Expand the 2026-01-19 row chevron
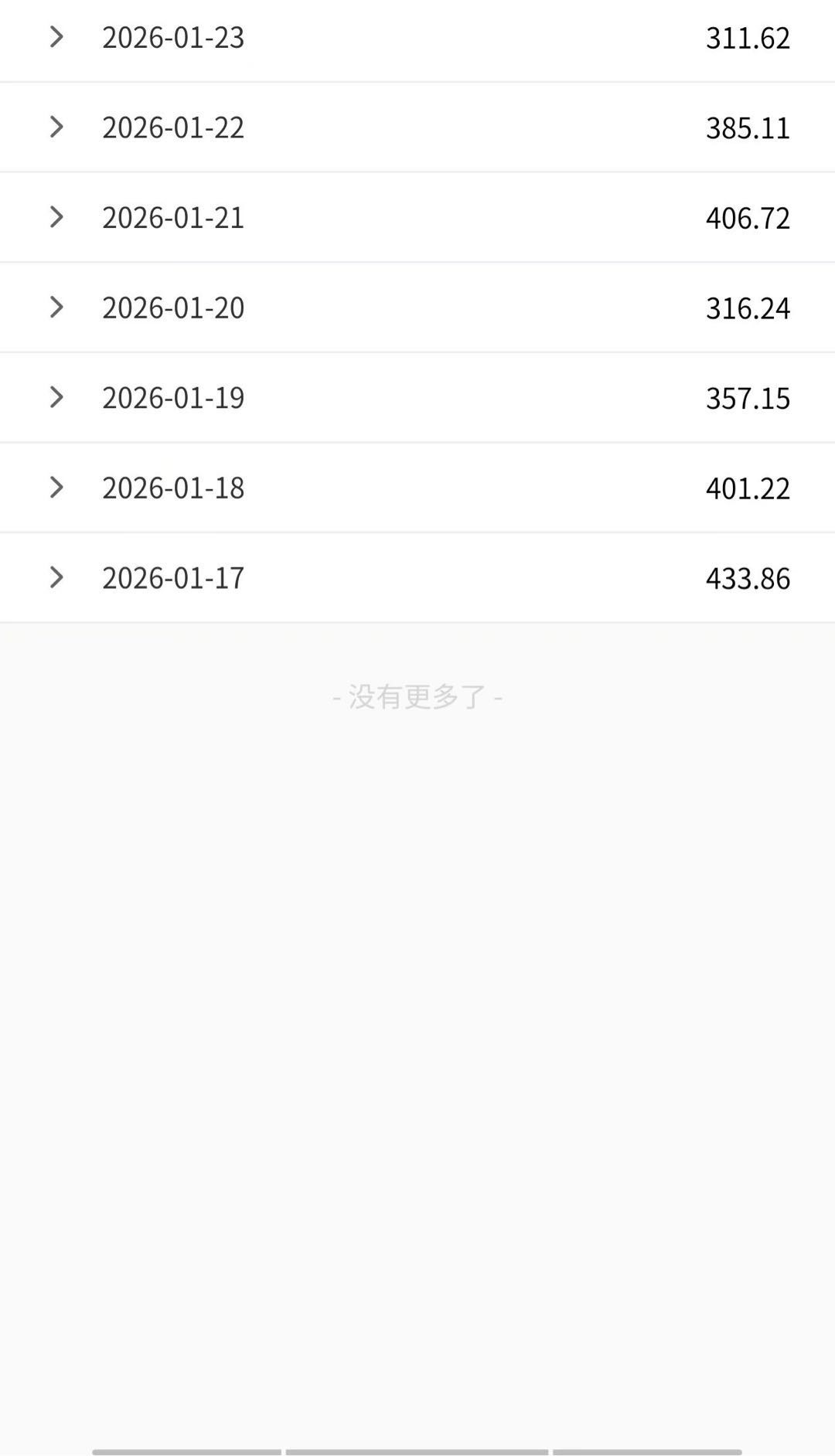 (56, 396)
